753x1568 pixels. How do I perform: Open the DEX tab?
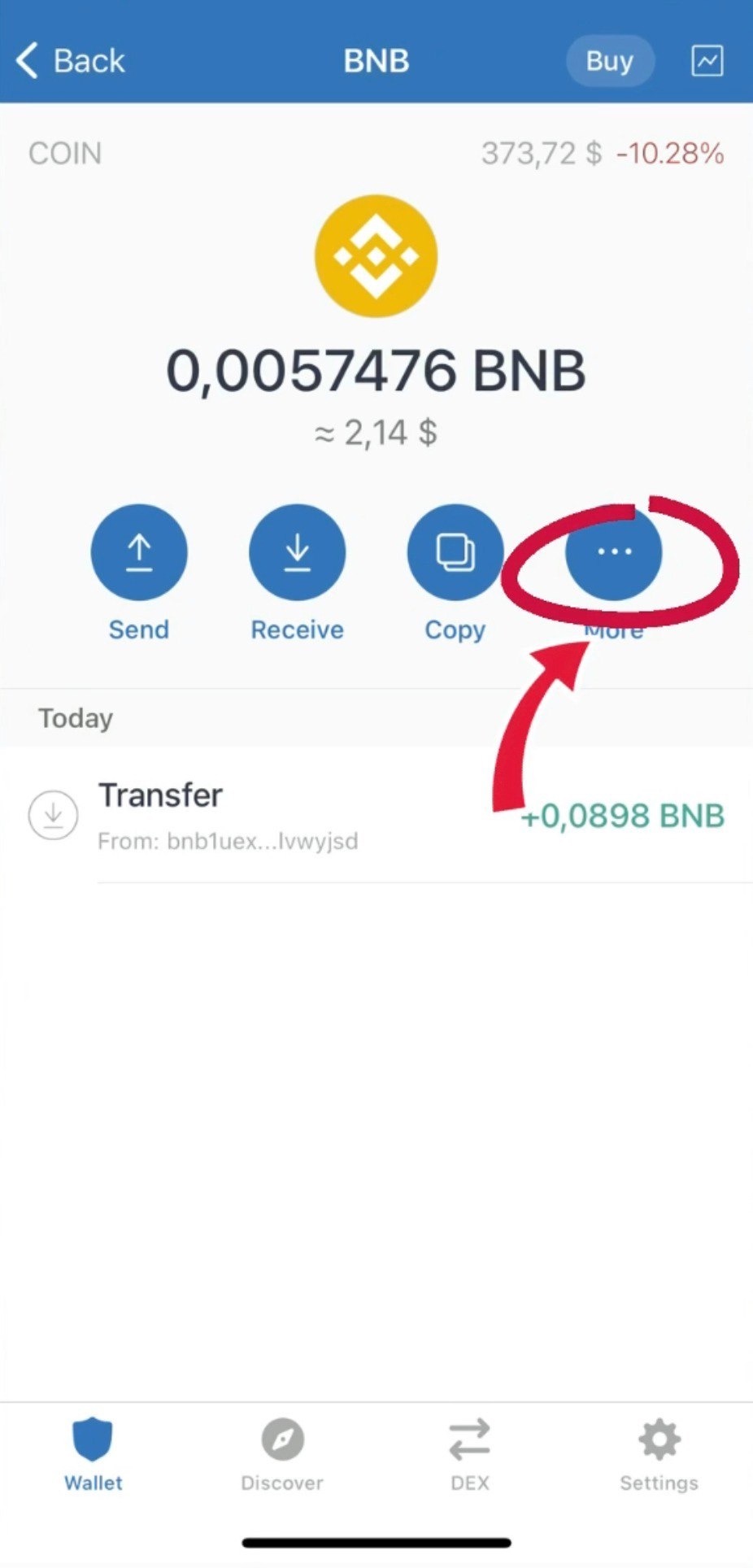click(x=470, y=1456)
